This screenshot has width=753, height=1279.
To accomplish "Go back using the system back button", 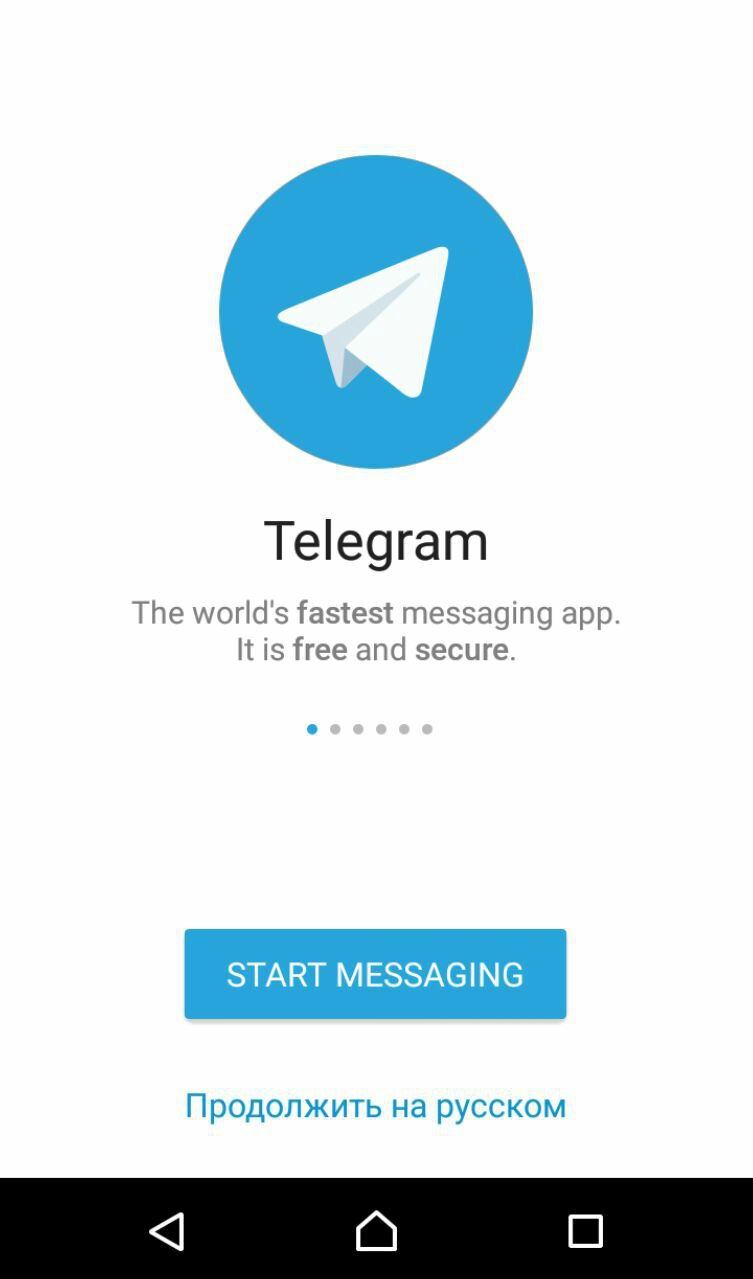I will (167, 1231).
